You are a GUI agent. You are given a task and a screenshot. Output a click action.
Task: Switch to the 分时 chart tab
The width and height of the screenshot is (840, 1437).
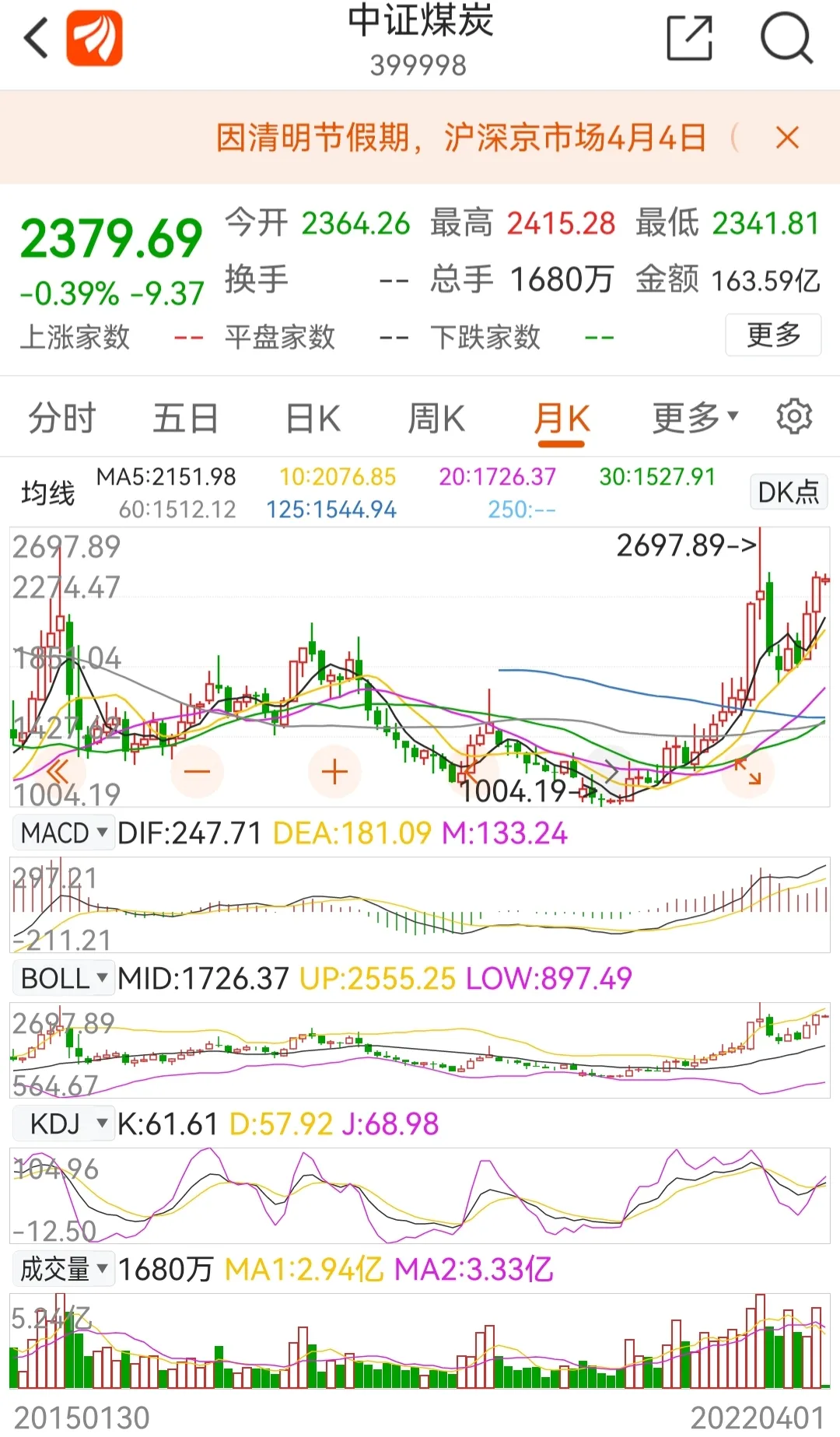61,418
